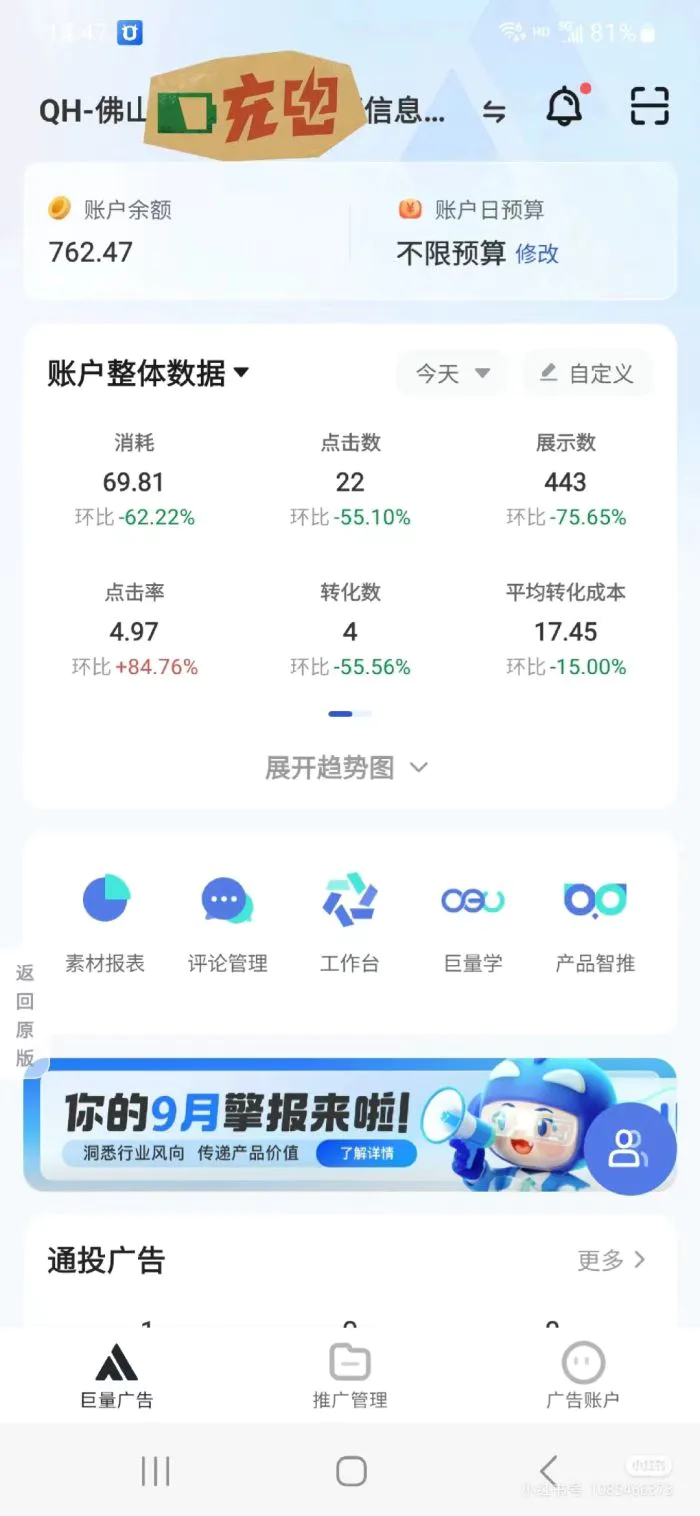Switch to the 推广管理 tab

click(350, 1375)
